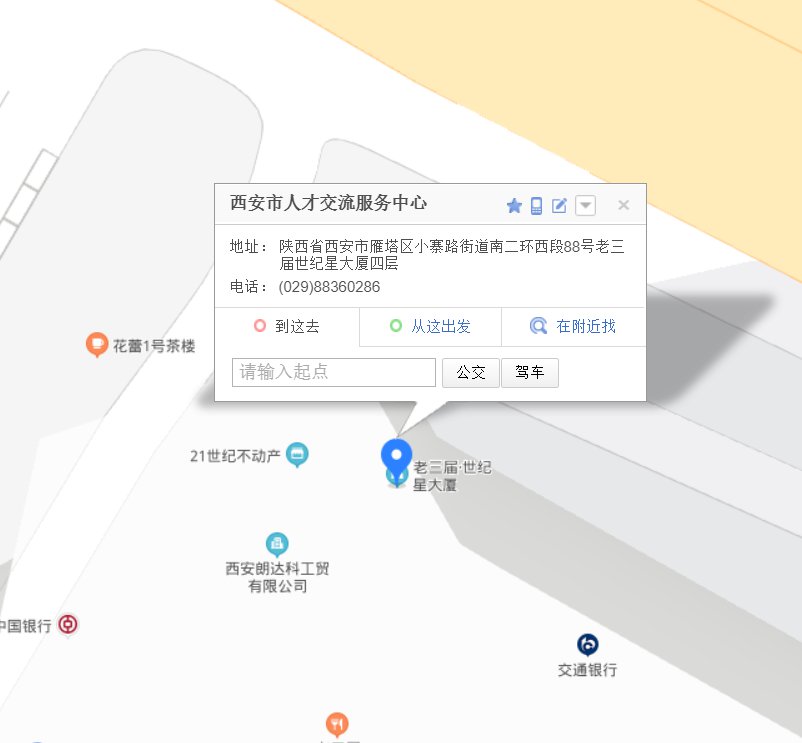The image size is (802, 743).
Task: Focus the 请输入起点 input field
Action: click(334, 372)
